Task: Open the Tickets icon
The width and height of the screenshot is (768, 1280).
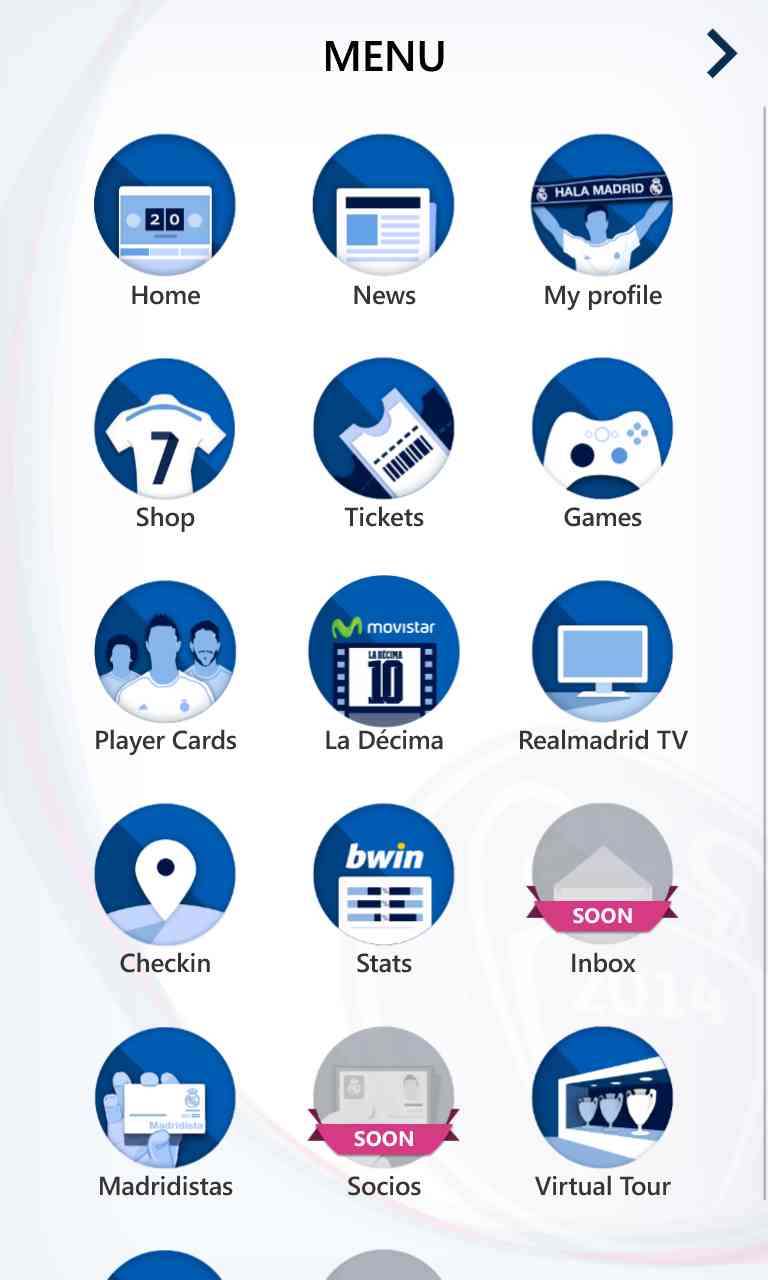Action: (384, 427)
